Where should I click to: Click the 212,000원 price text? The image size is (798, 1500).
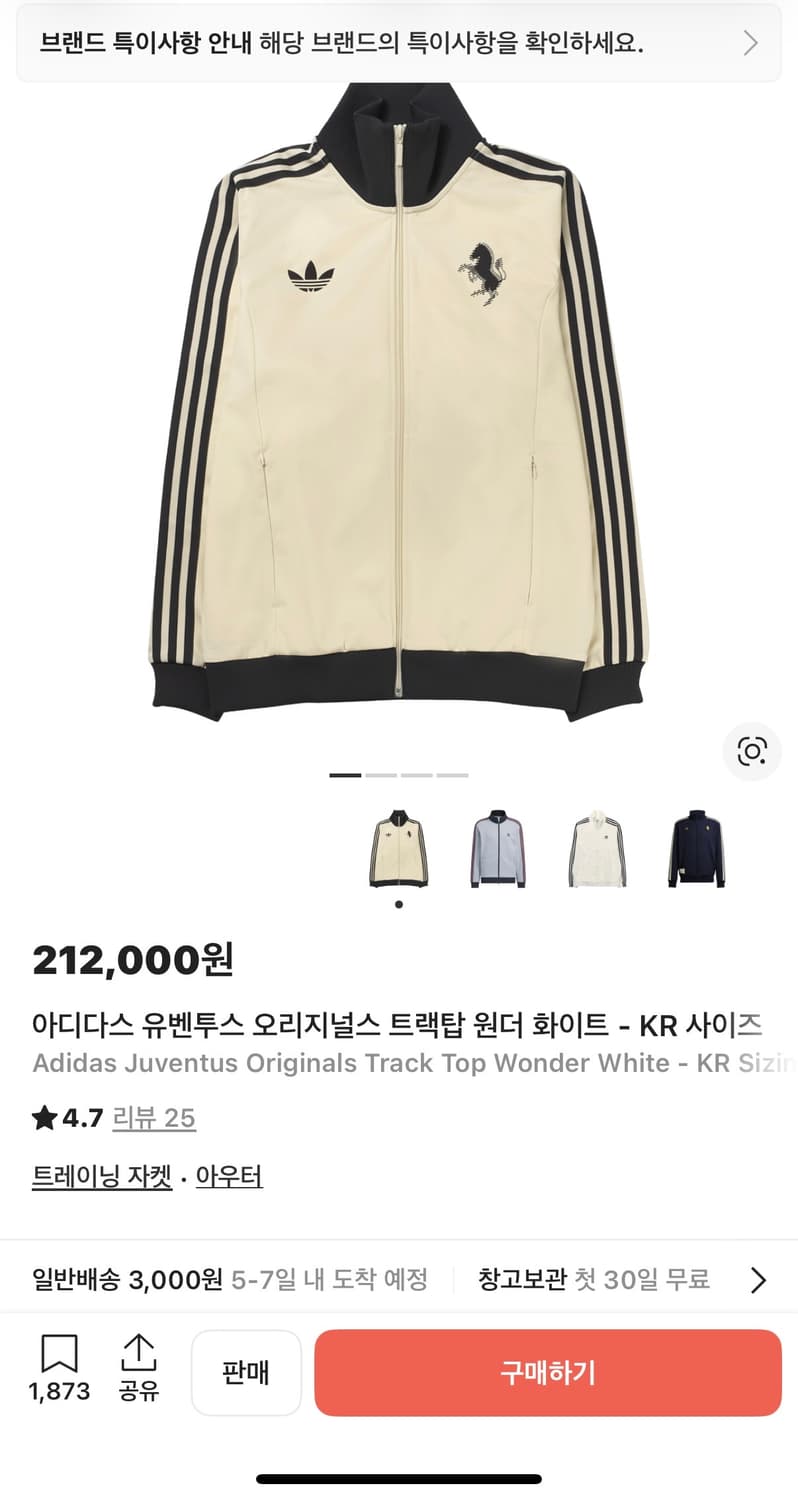coord(133,961)
